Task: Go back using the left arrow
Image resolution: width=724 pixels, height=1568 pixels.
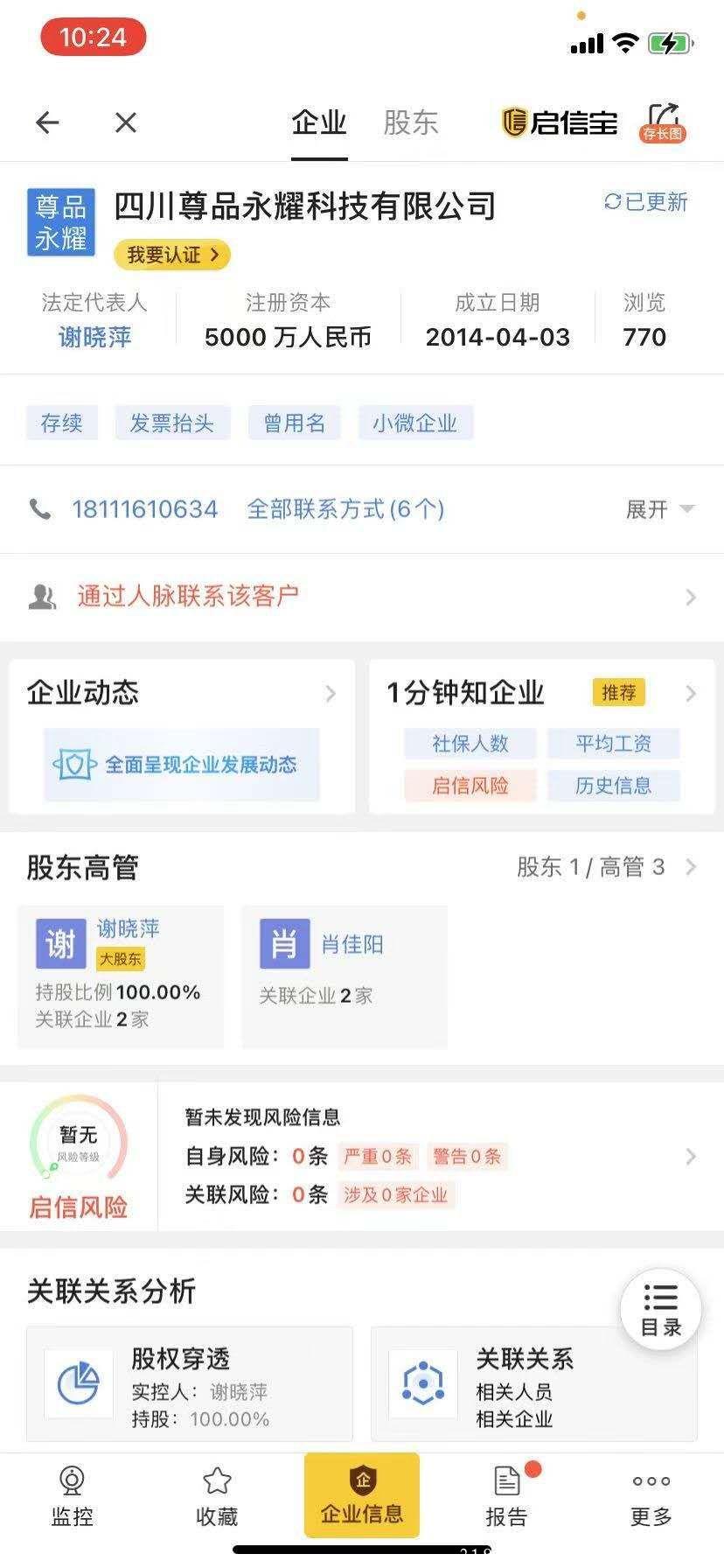Action: coord(47,122)
